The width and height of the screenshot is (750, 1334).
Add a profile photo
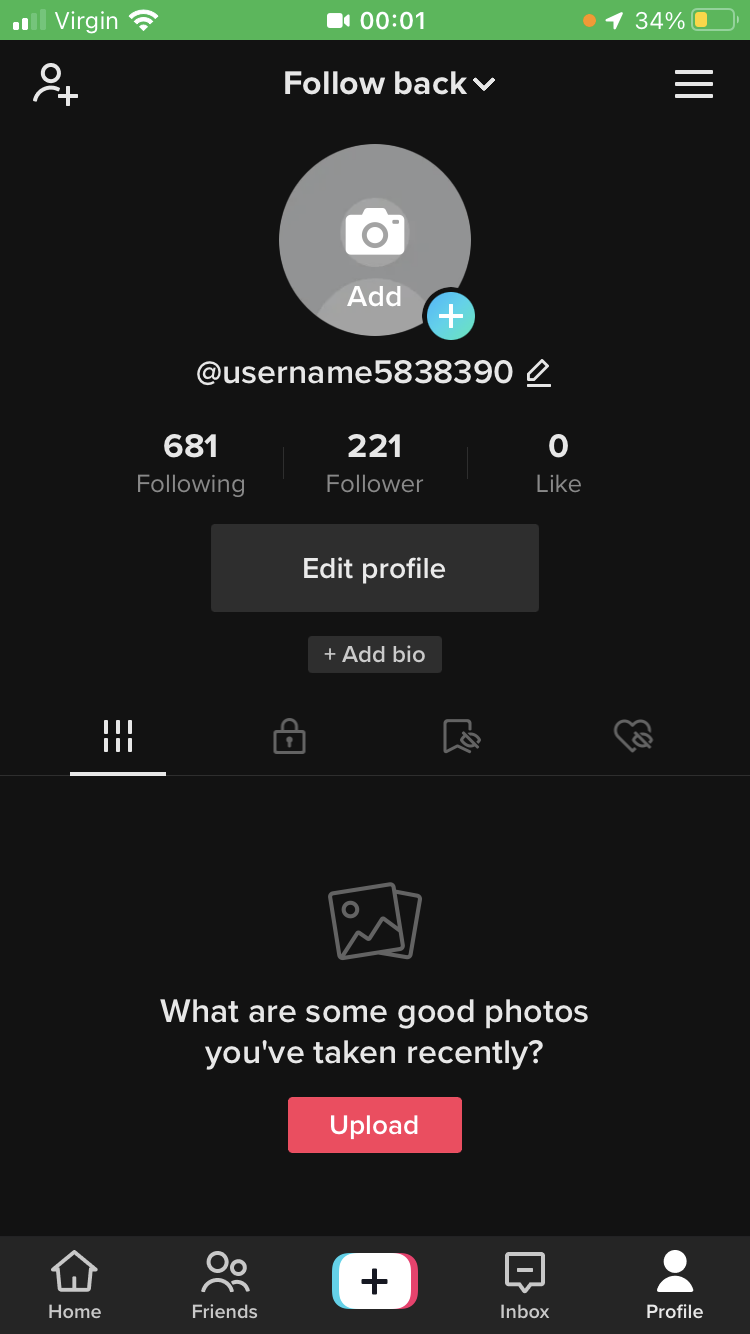tap(375, 240)
